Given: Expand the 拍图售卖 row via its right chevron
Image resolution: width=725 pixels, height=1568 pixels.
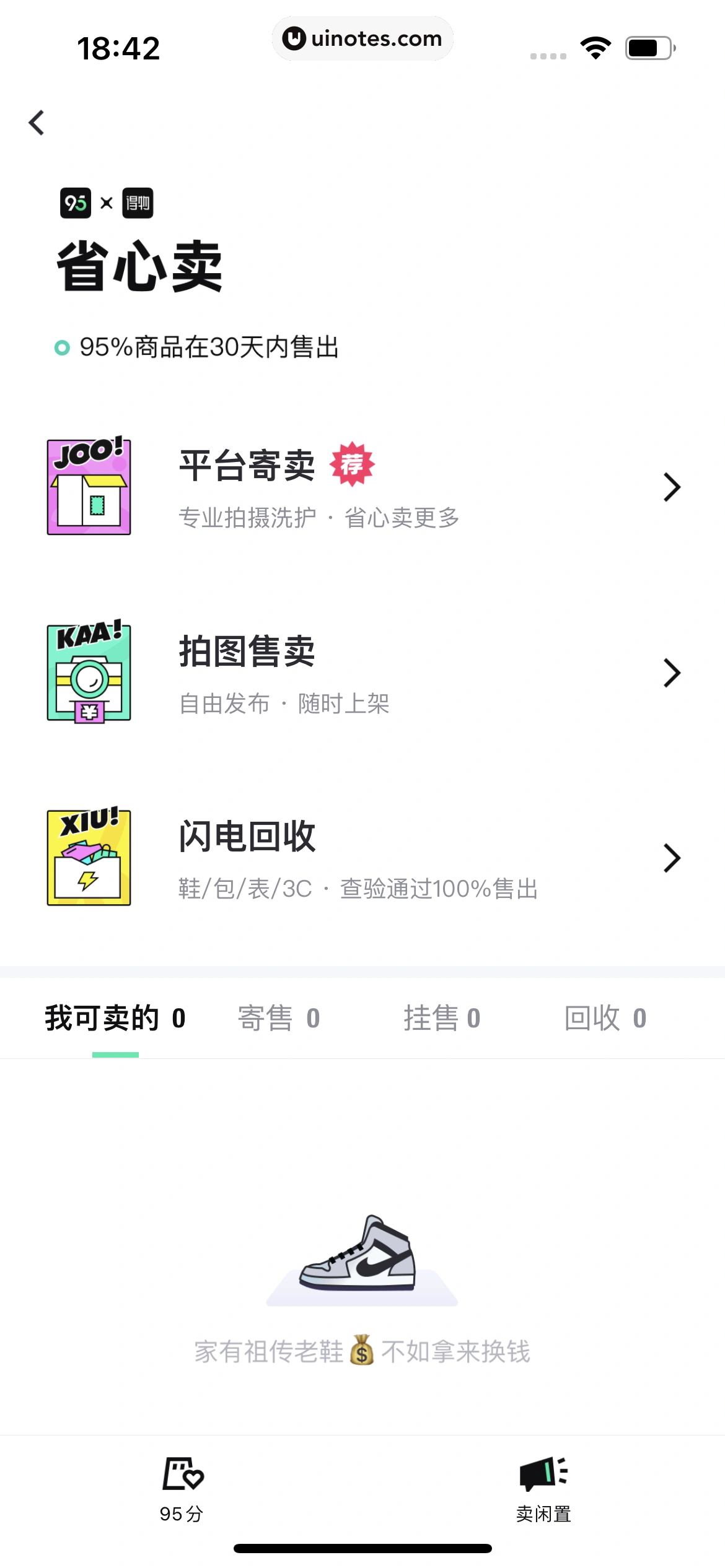Looking at the screenshot, I should click(x=671, y=673).
